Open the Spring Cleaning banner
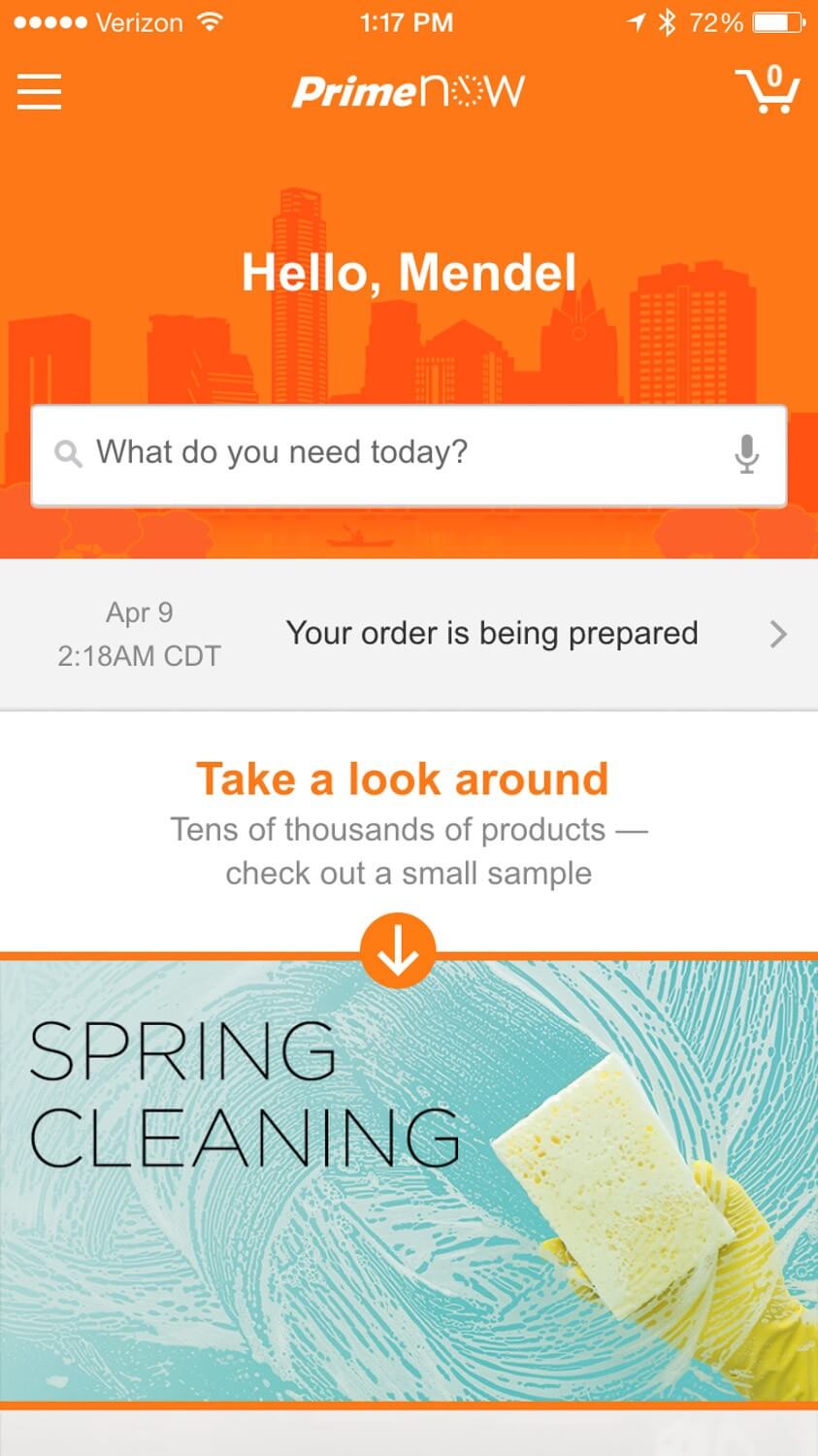Image resolution: width=818 pixels, height=1456 pixels. point(409,1180)
